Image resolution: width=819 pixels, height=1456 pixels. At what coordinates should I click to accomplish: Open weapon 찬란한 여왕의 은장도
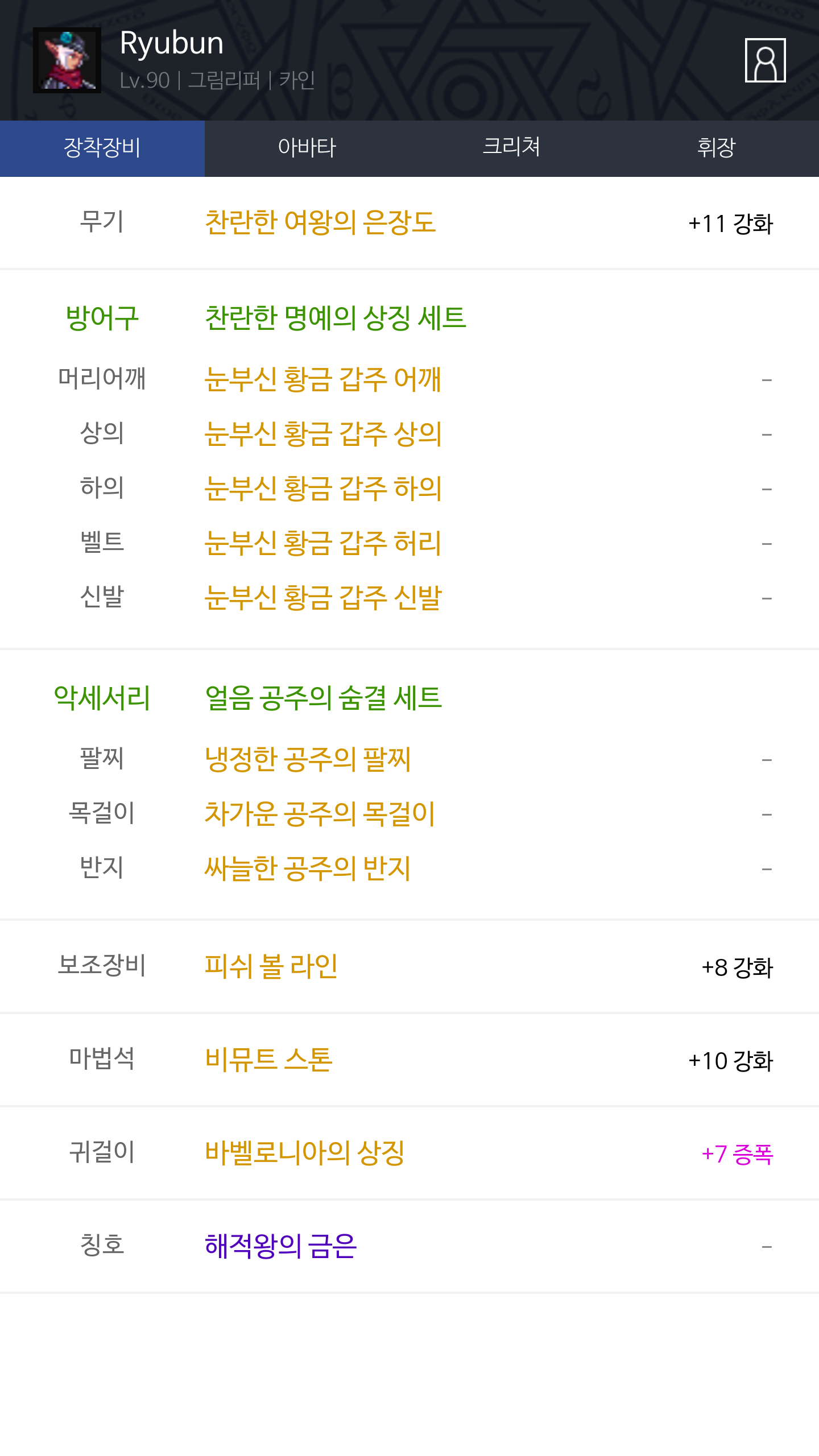click(320, 222)
